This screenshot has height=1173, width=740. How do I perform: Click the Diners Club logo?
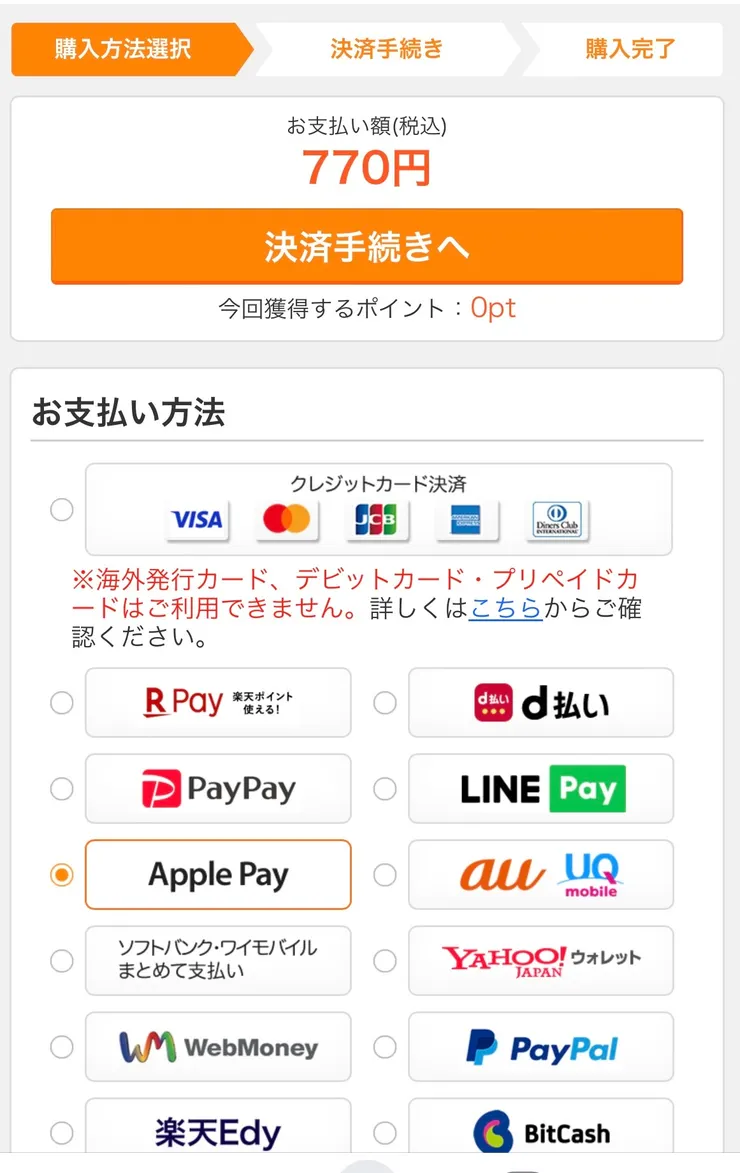click(557, 519)
